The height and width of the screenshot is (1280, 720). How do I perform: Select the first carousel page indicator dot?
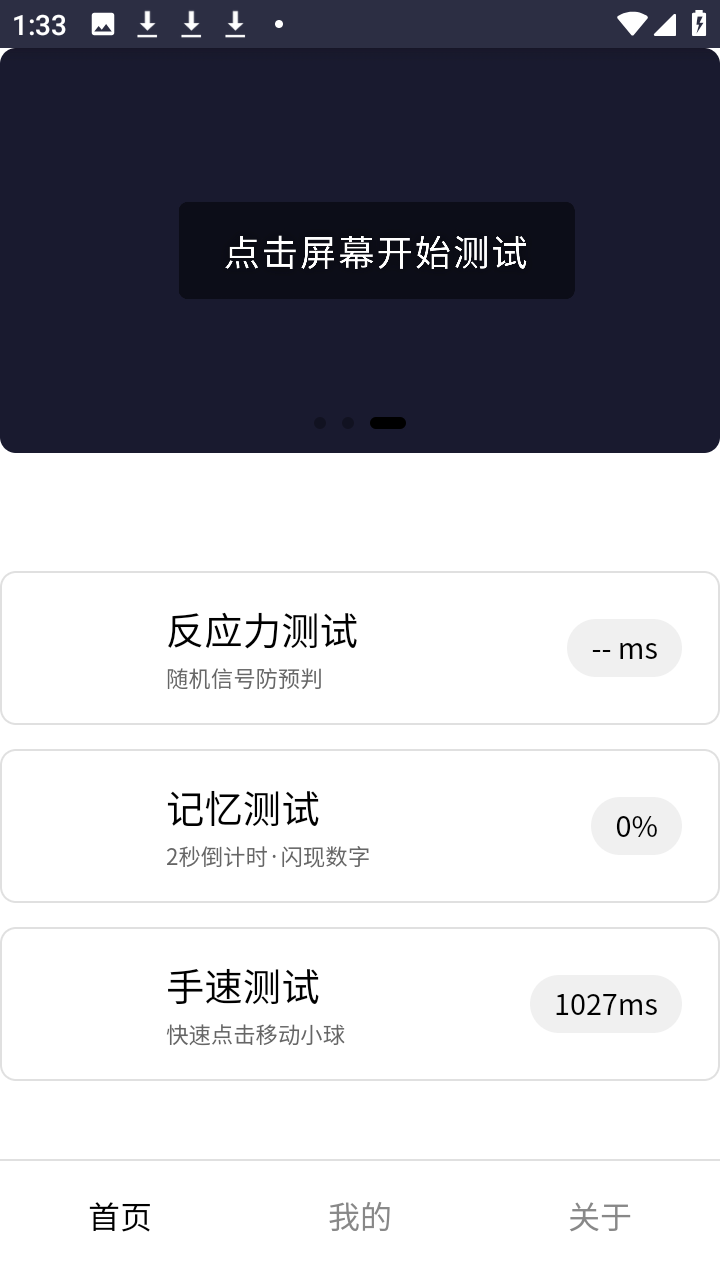pos(320,422)
